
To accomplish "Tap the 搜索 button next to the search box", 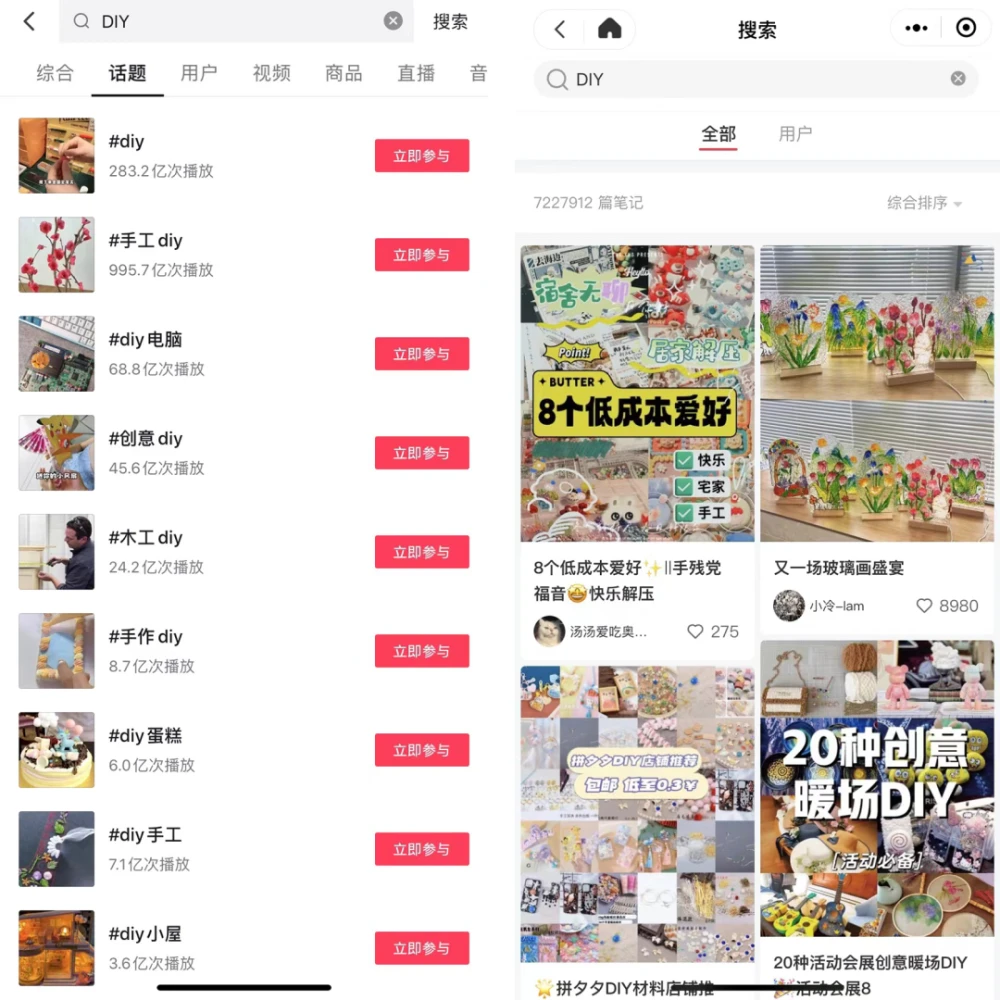I will pyautogui.click(x=450, y=21).
